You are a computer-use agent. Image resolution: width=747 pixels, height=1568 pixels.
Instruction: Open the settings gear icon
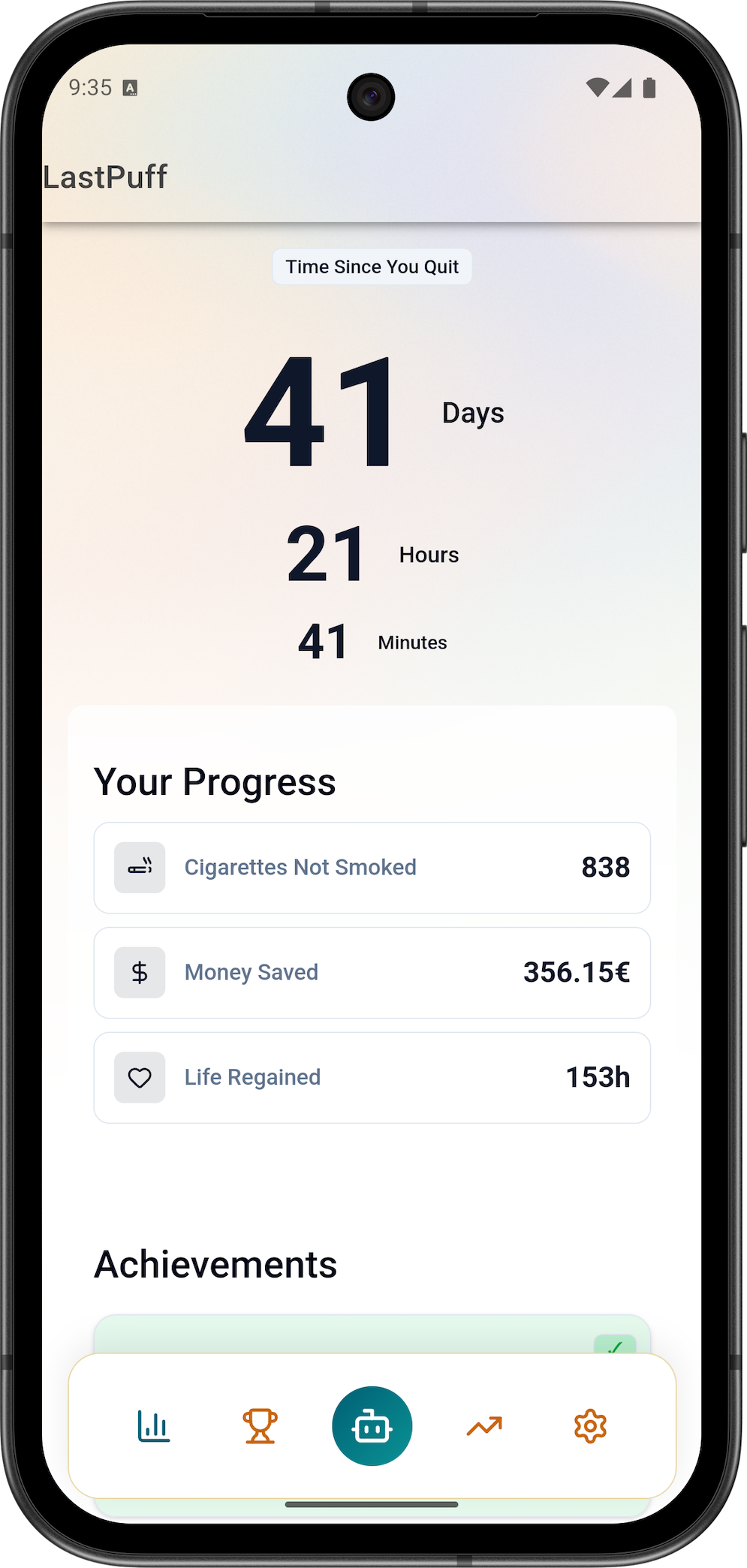tap(590, 1425)
